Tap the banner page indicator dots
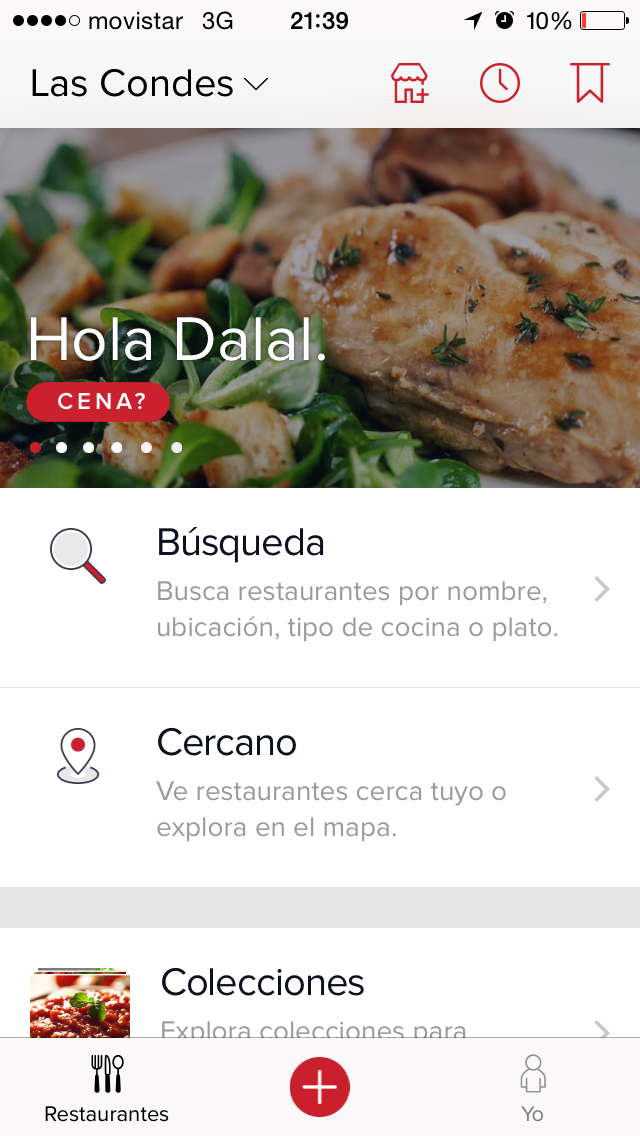This screenshot has height=1136, width=640. [106, 447]
